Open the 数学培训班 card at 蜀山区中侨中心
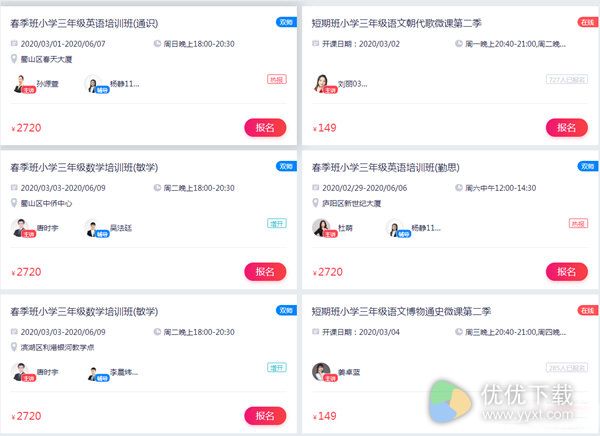 (84, 167)
